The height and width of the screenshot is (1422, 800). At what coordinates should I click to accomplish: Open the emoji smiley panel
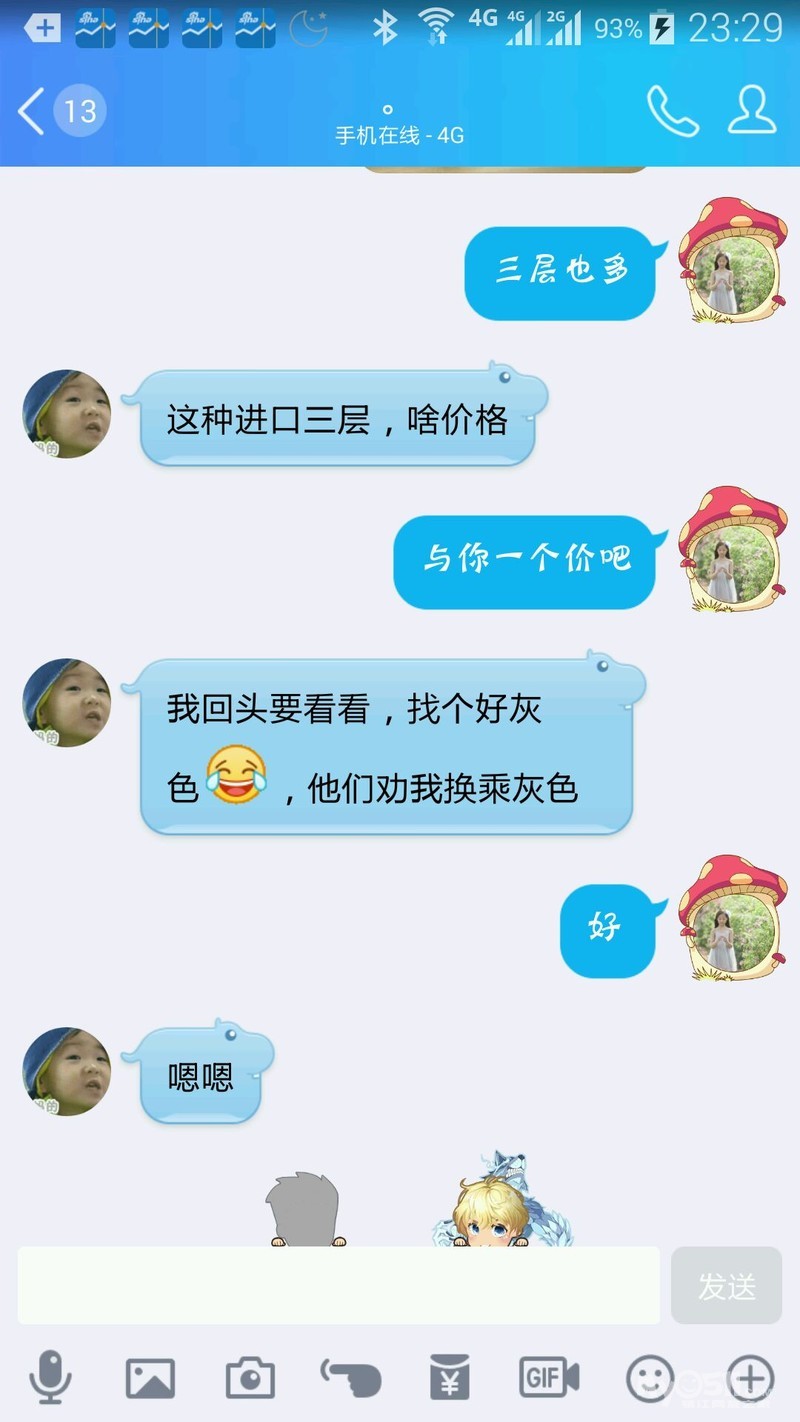coord(650,1378)
